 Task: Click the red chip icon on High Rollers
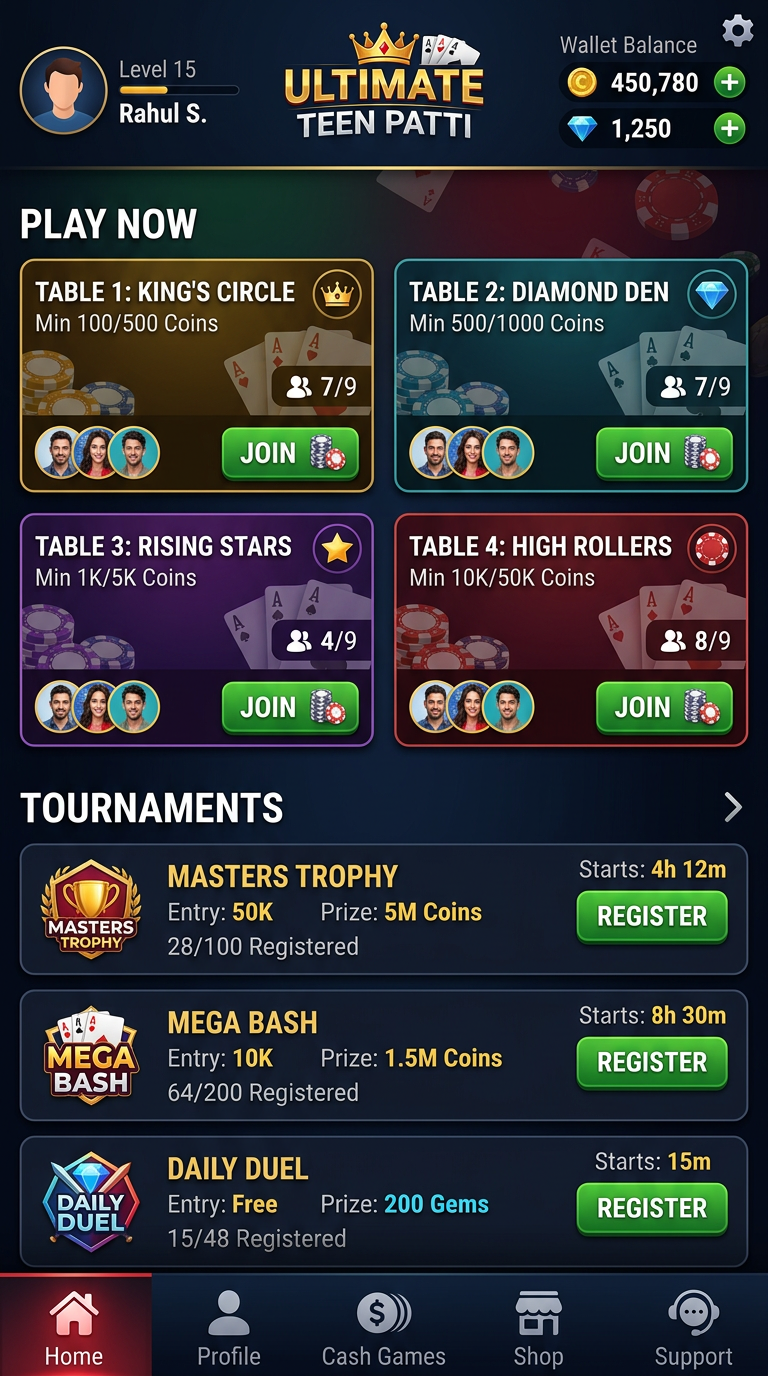tap(713, 547)
